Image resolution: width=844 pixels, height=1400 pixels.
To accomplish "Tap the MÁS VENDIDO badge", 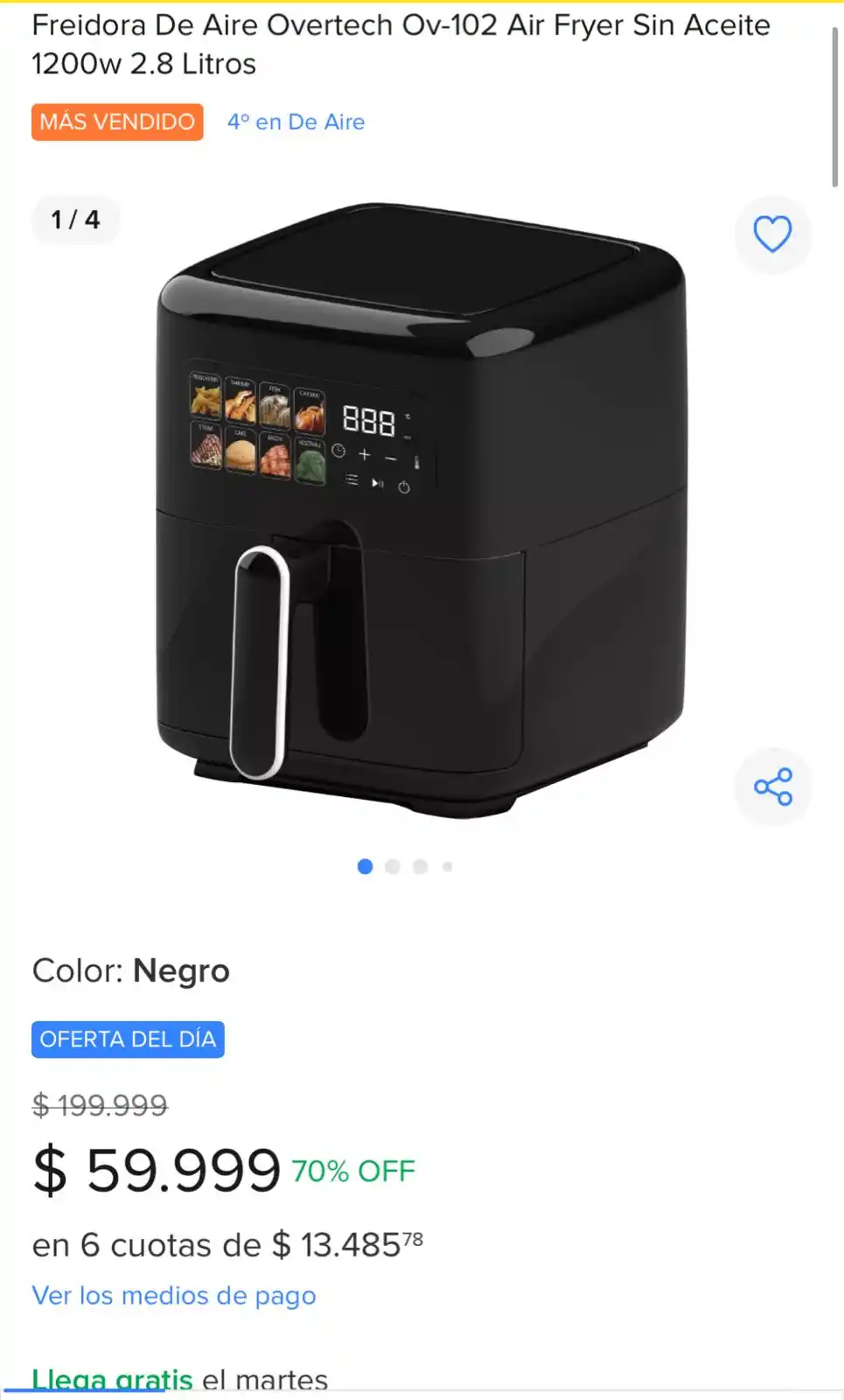I will point(117,122).
